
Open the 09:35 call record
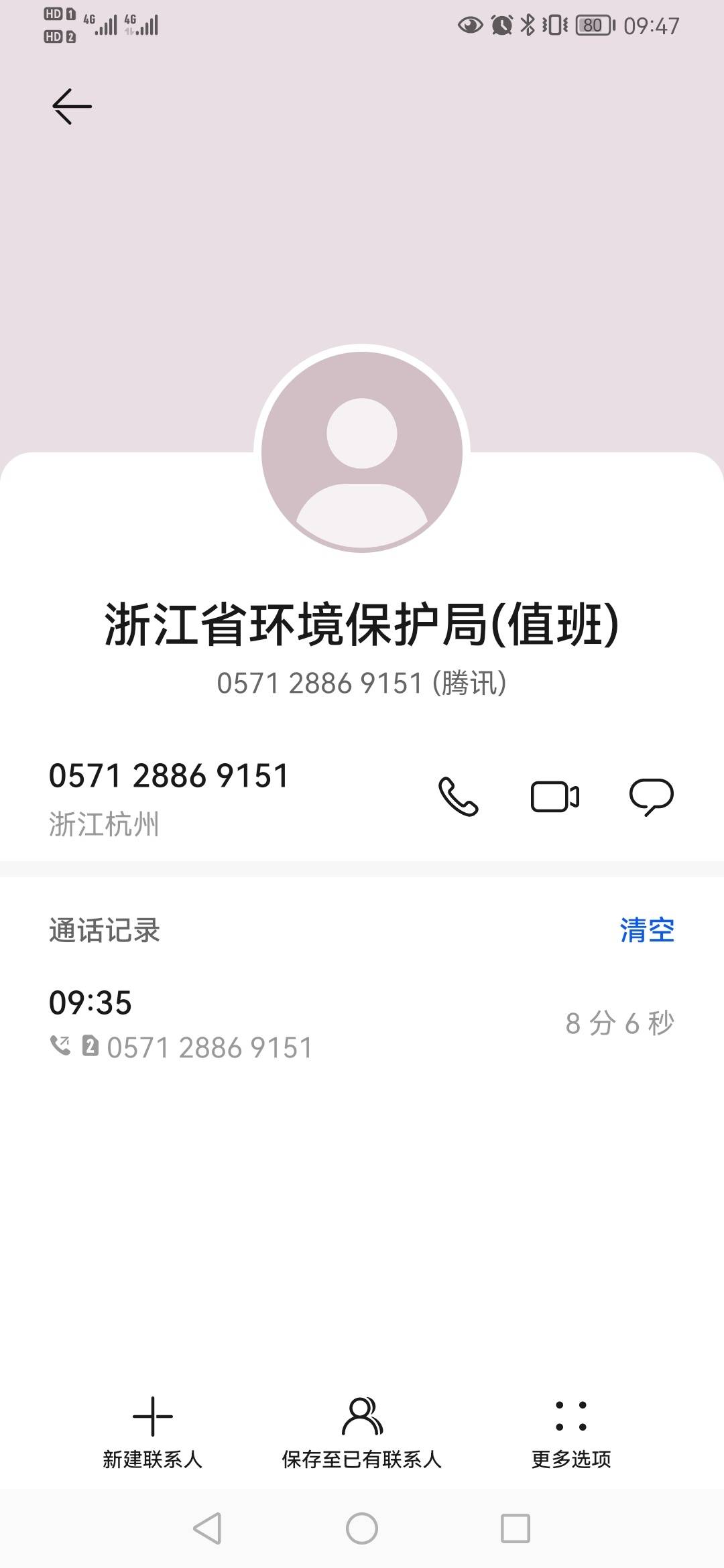[x=362, y=1023]
